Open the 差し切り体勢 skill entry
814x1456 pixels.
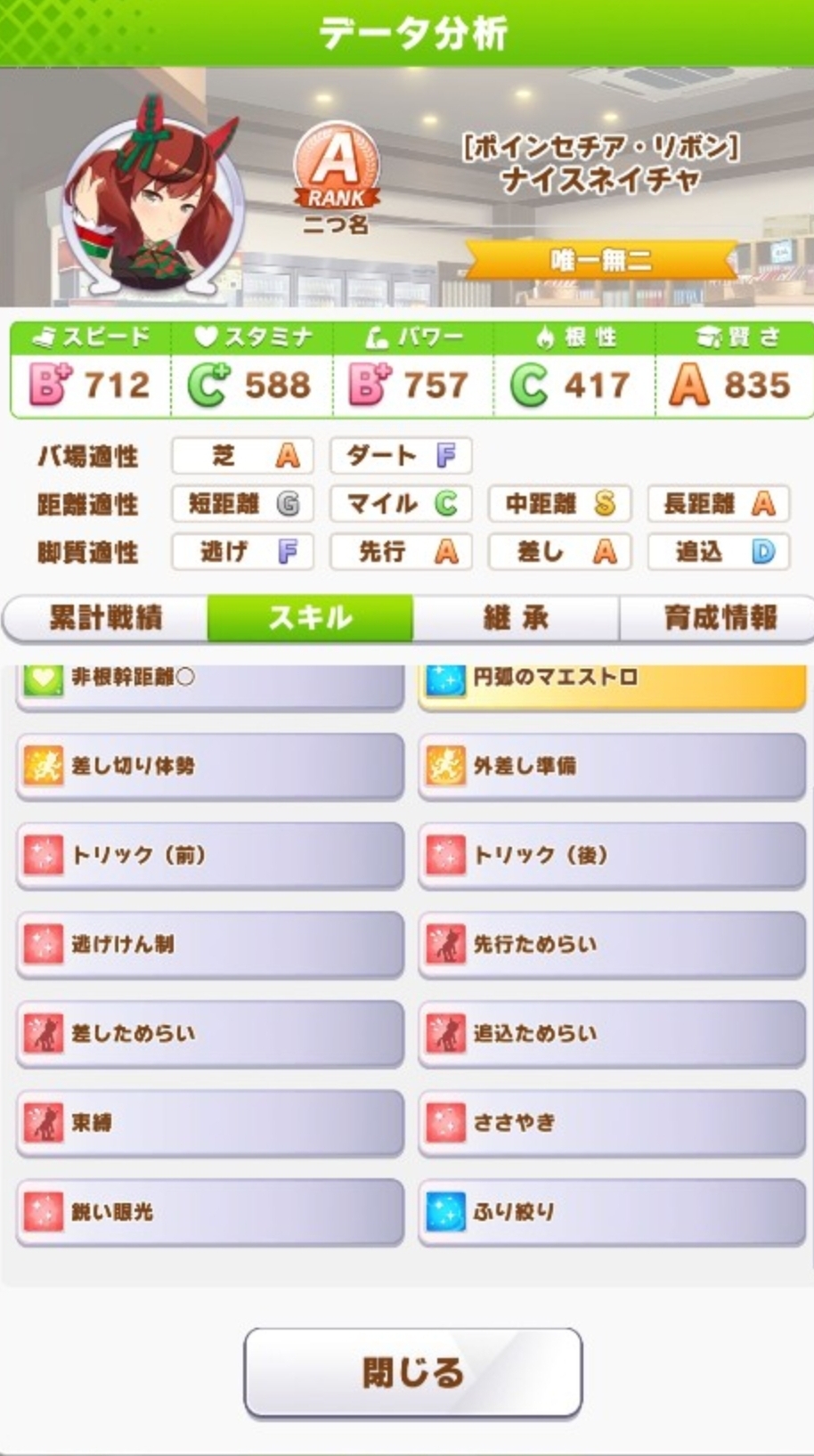click(x=210, y=766)
